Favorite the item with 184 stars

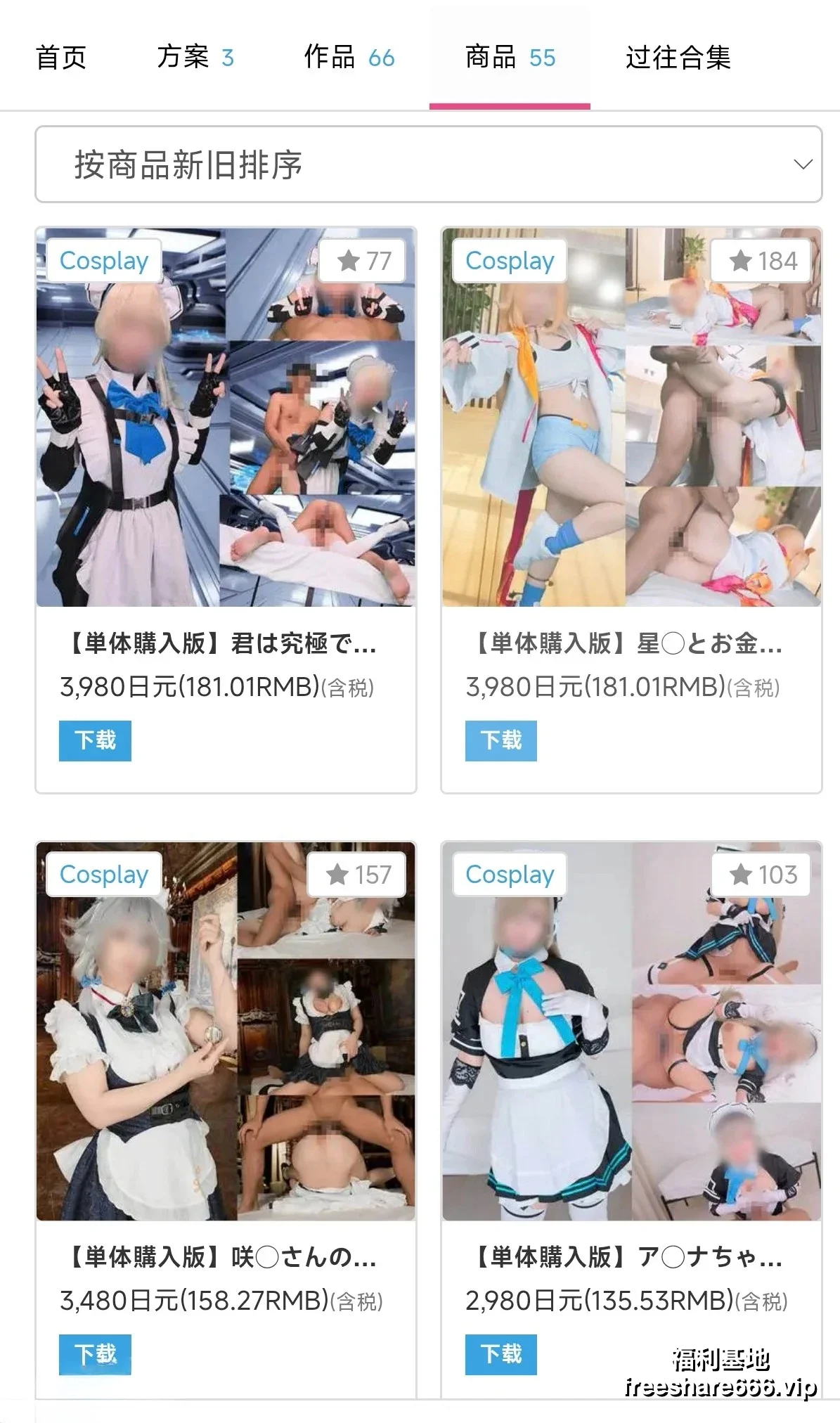pos(763,262)
